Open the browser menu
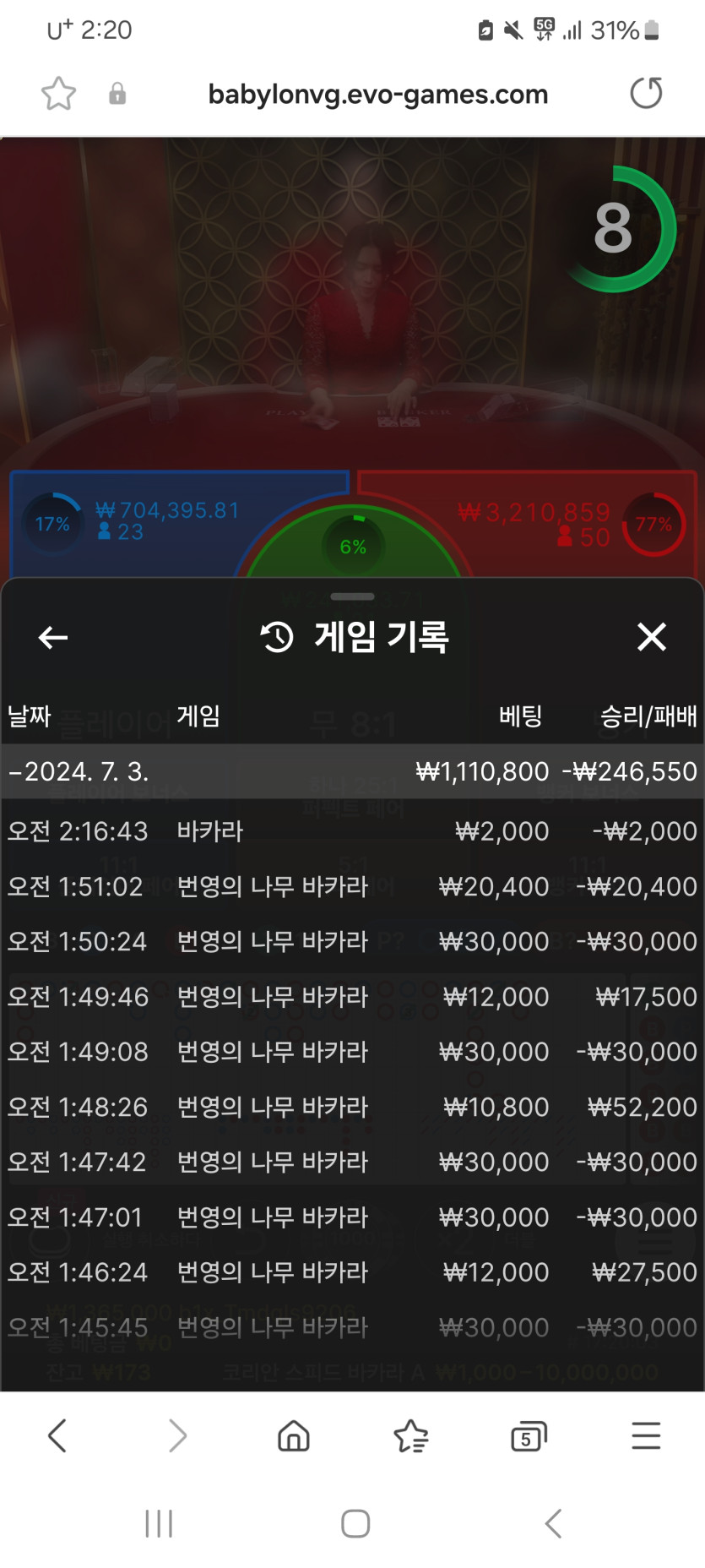The height and width of the screenshot is (1568, 705). 646,1435
